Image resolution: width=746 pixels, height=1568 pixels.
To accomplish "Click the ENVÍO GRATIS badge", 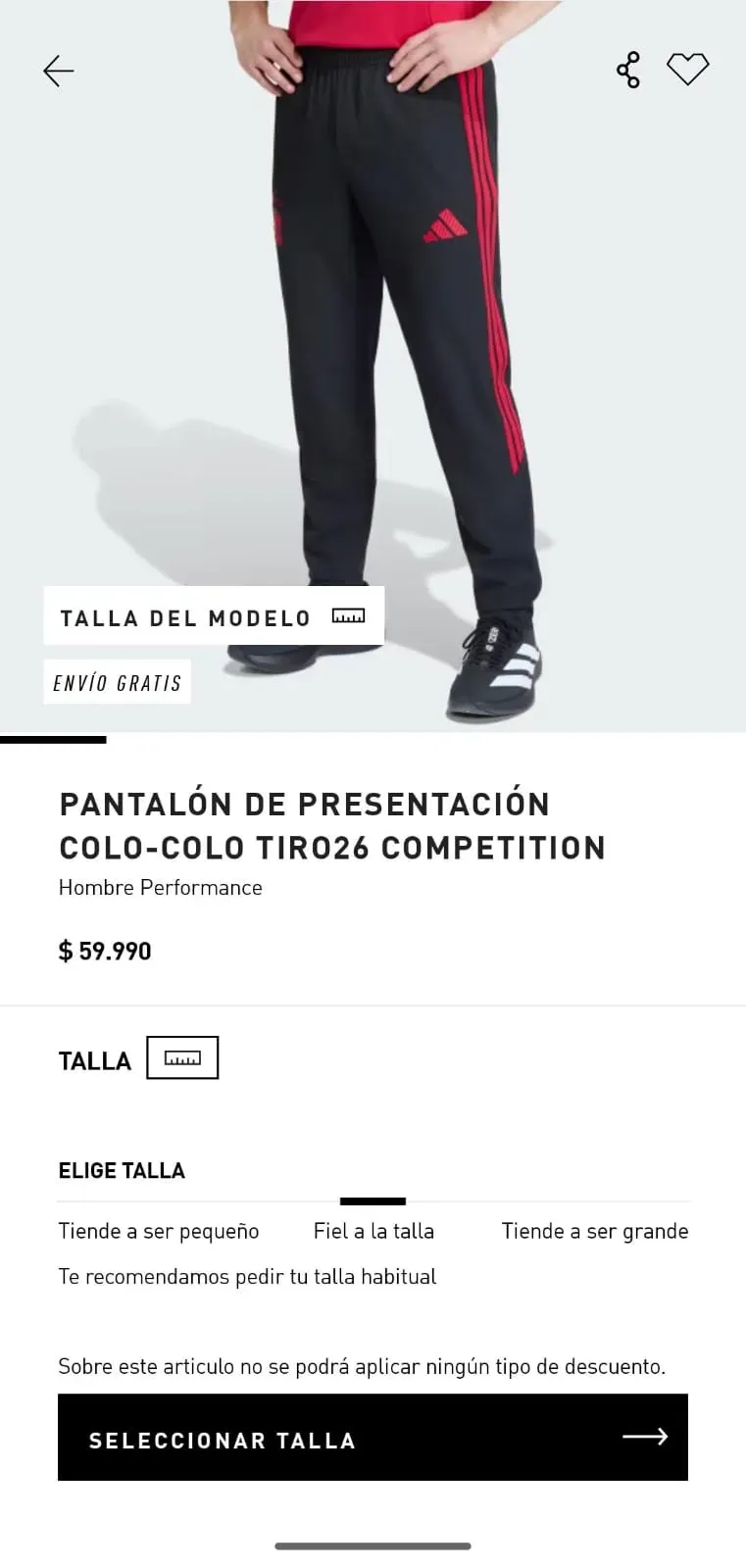I will [117, 681].
